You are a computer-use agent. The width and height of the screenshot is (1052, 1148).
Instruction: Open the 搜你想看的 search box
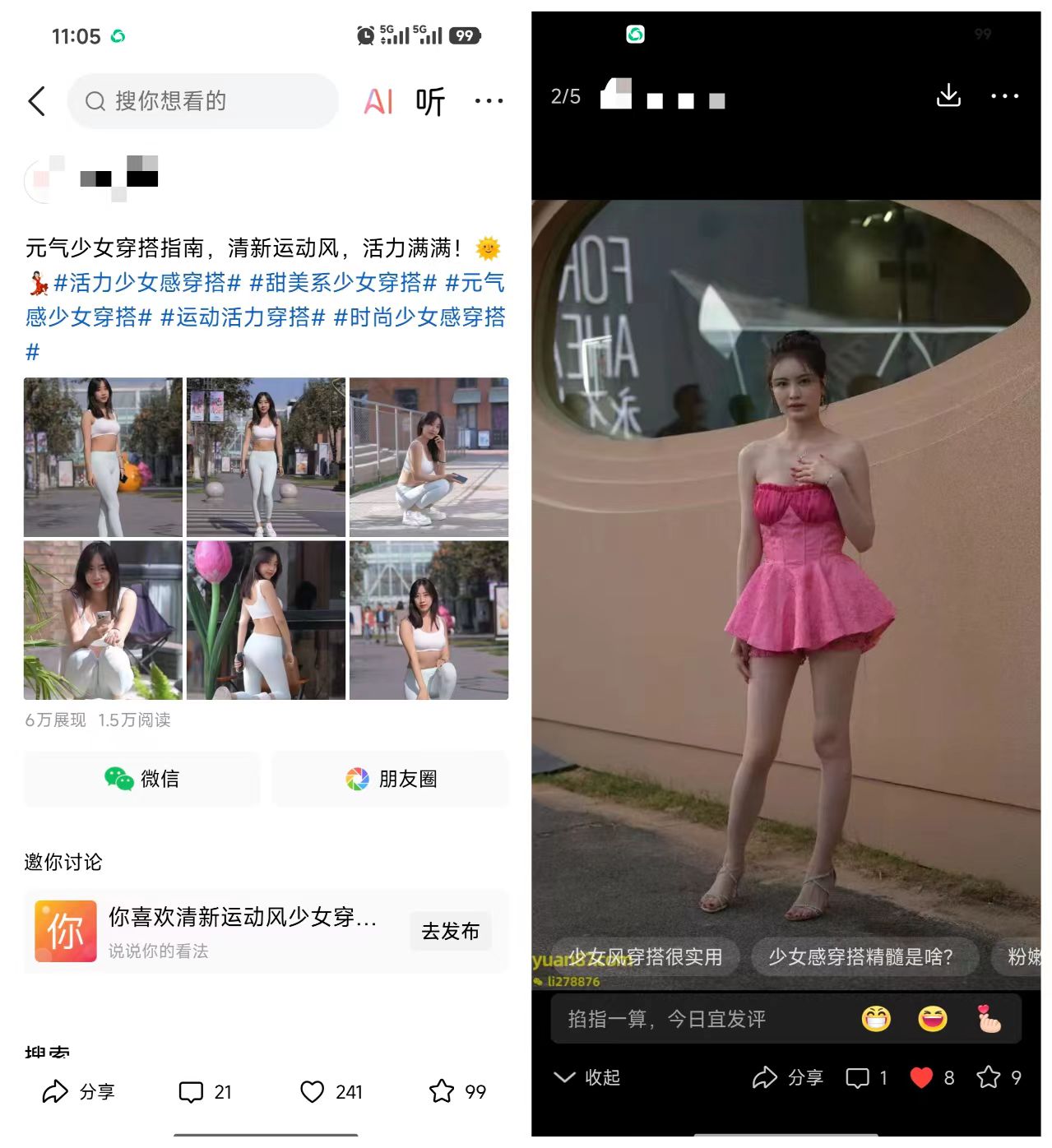(x=202, y=101)
